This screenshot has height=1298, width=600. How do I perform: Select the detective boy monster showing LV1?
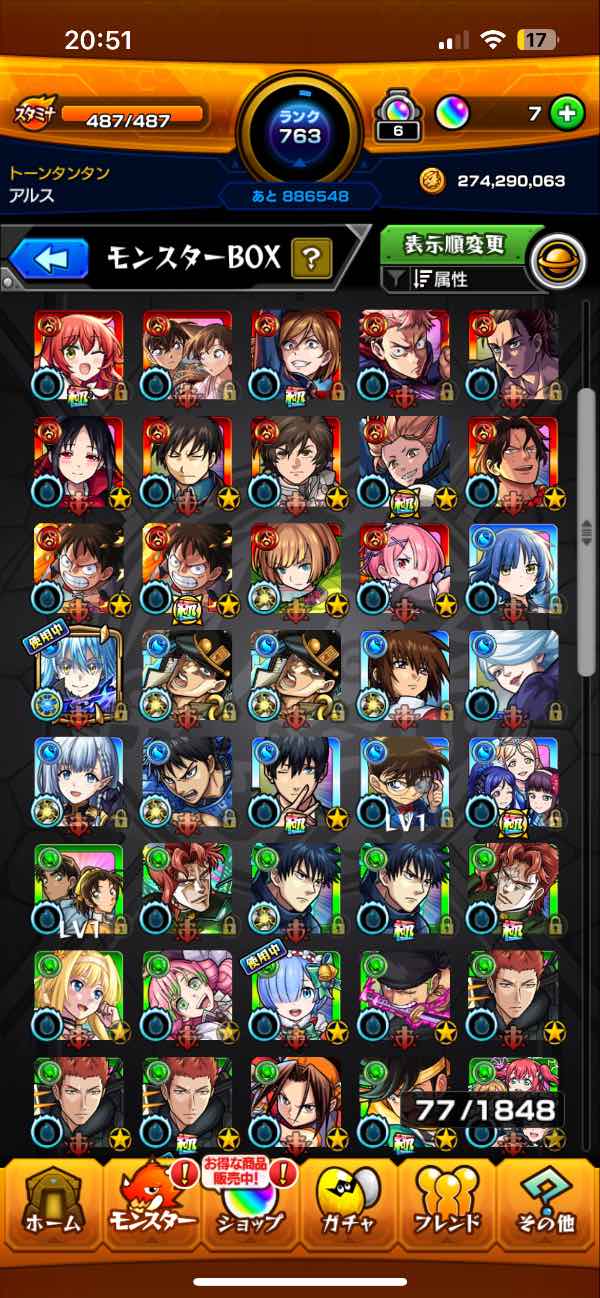click(404, 782)
